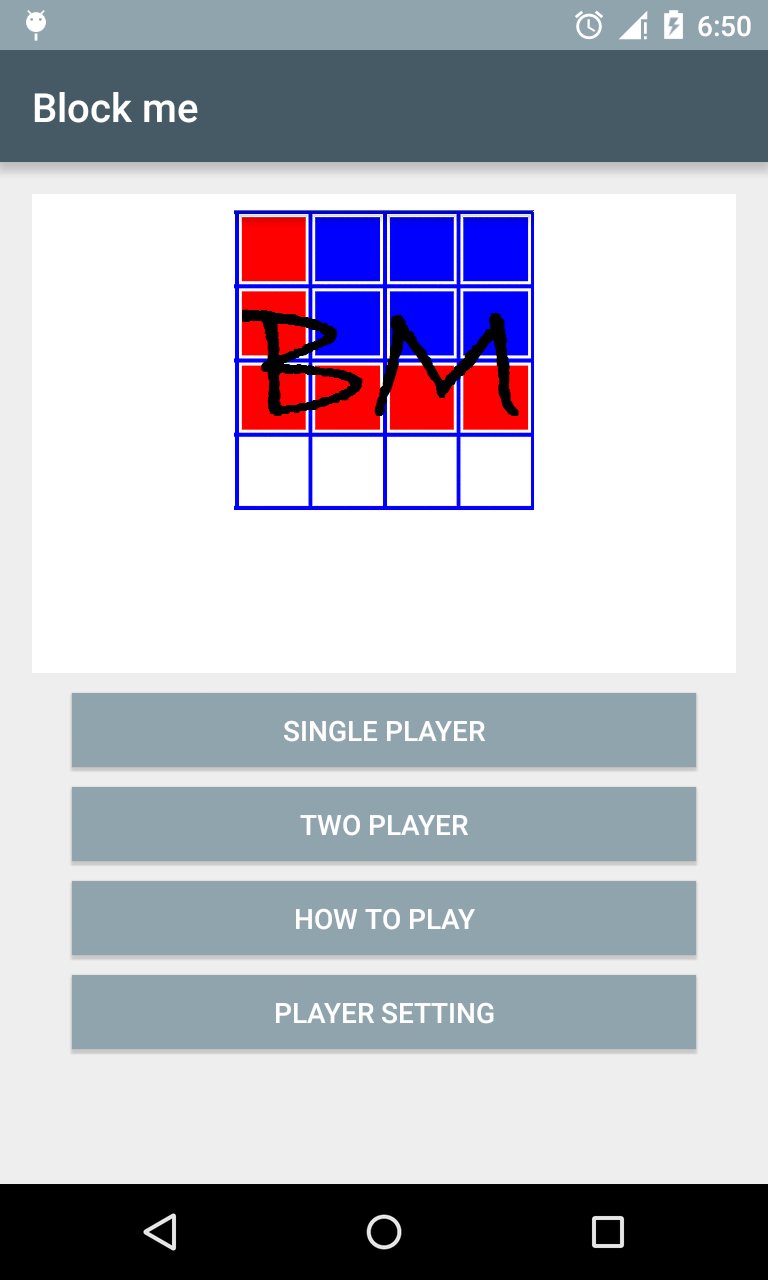Open PLAYER SETTING options

coord(384,1012)
